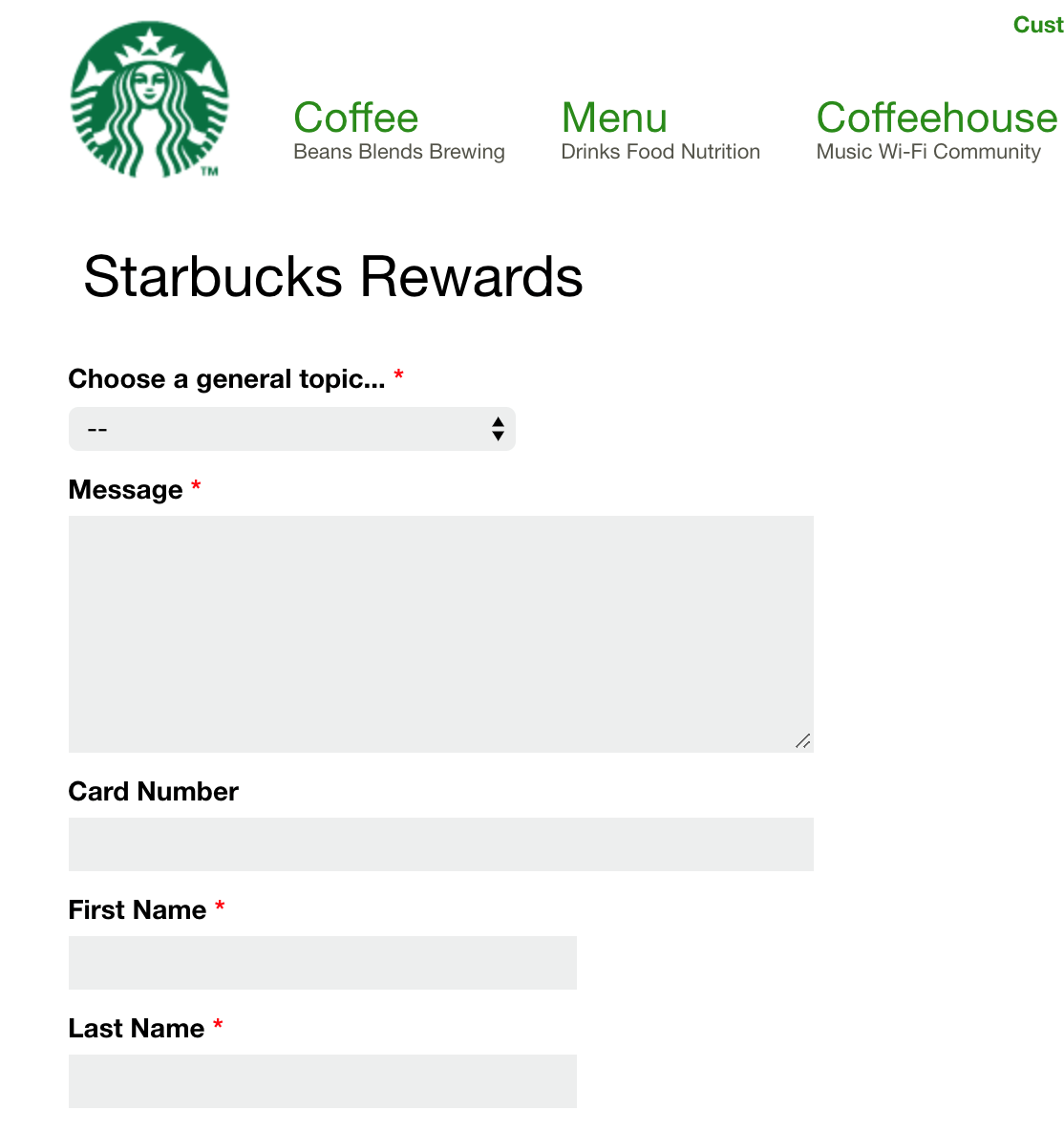Go to the Menu section

[614, 118]
